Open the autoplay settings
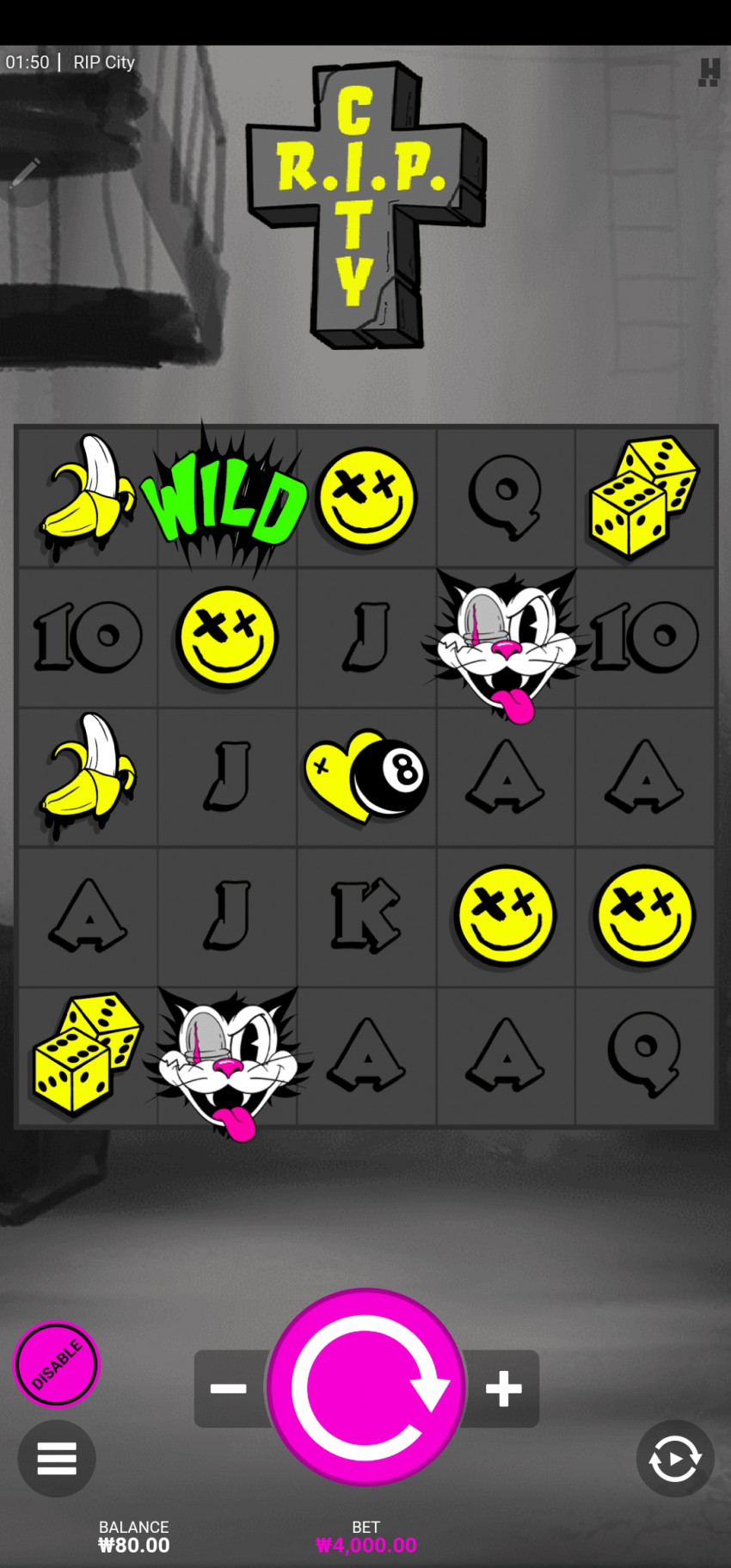The width and height of the screenshot is (731, 1568). tap(674, 1458)
